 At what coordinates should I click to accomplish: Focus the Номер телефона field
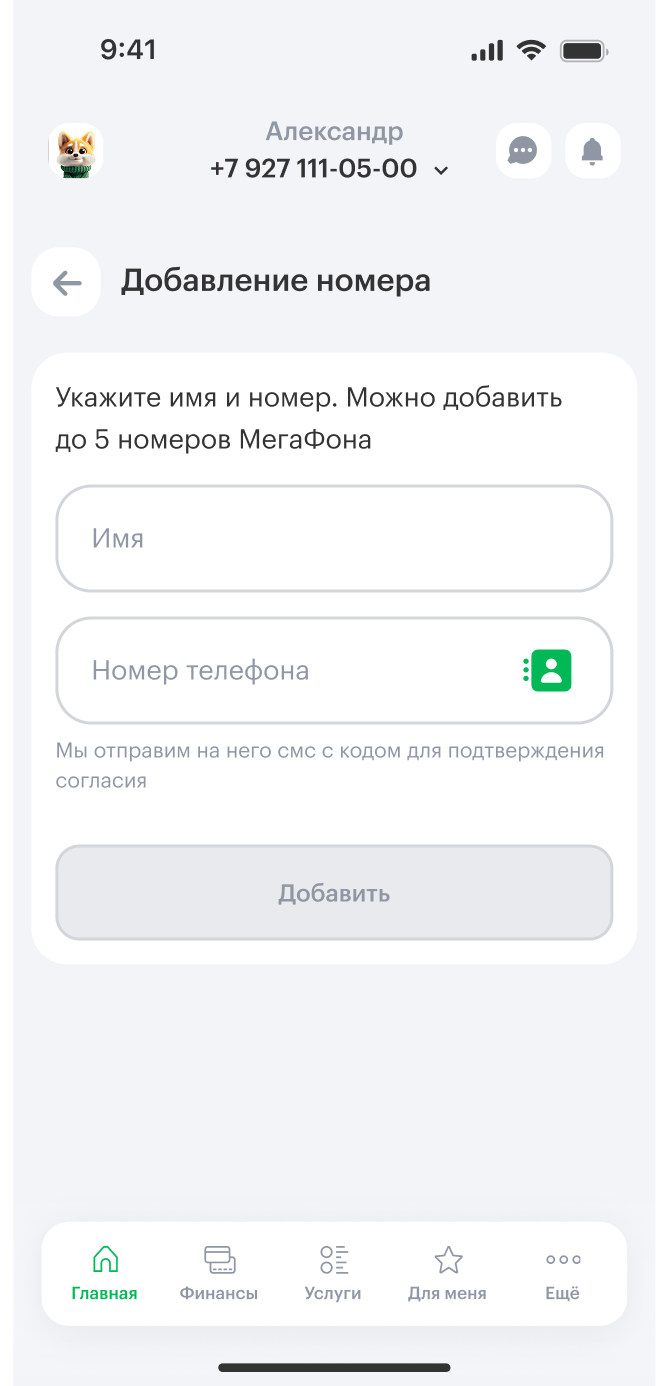click(x=290, y=670)
